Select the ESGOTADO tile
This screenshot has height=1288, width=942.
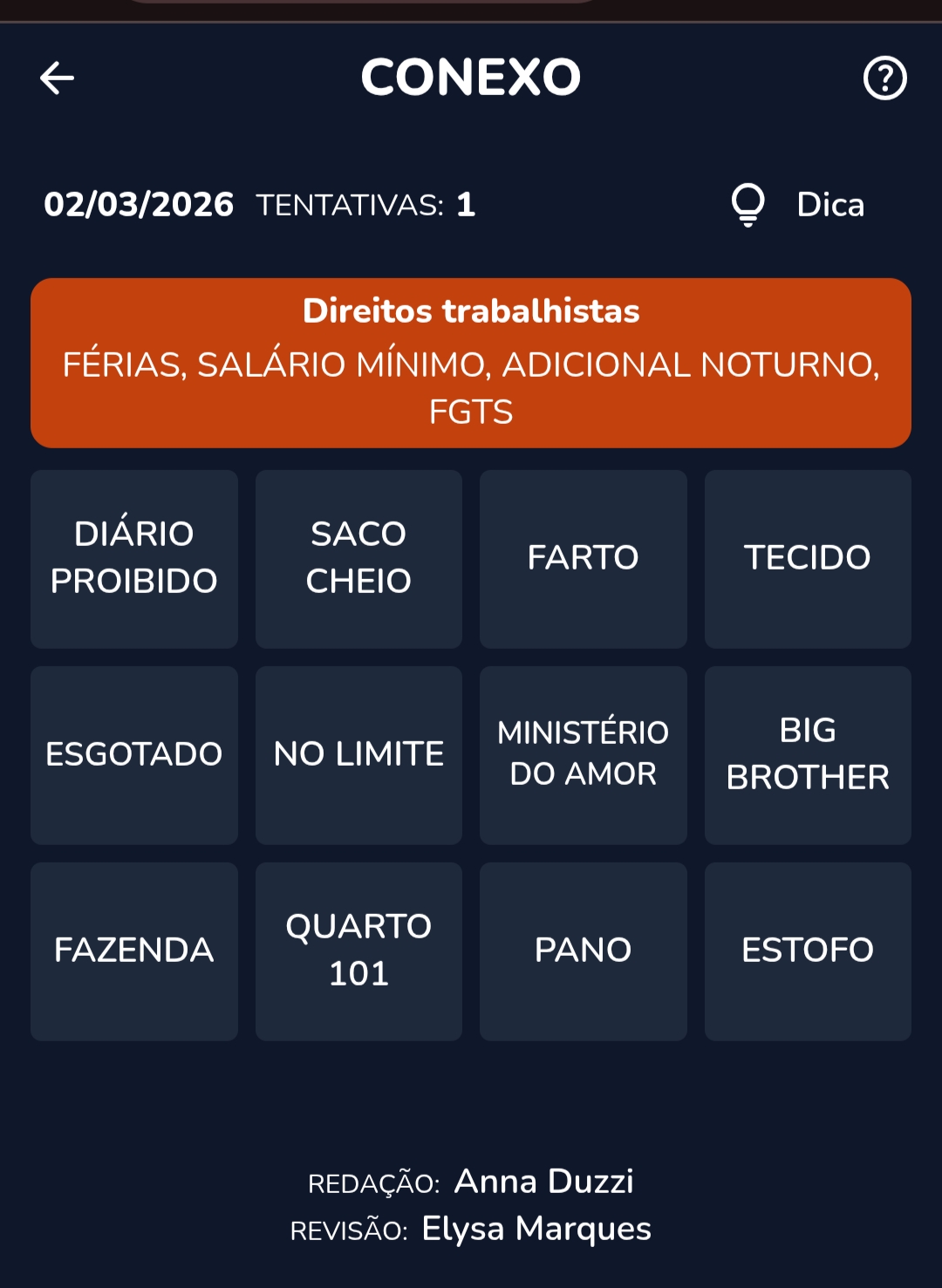coord(134,754)
